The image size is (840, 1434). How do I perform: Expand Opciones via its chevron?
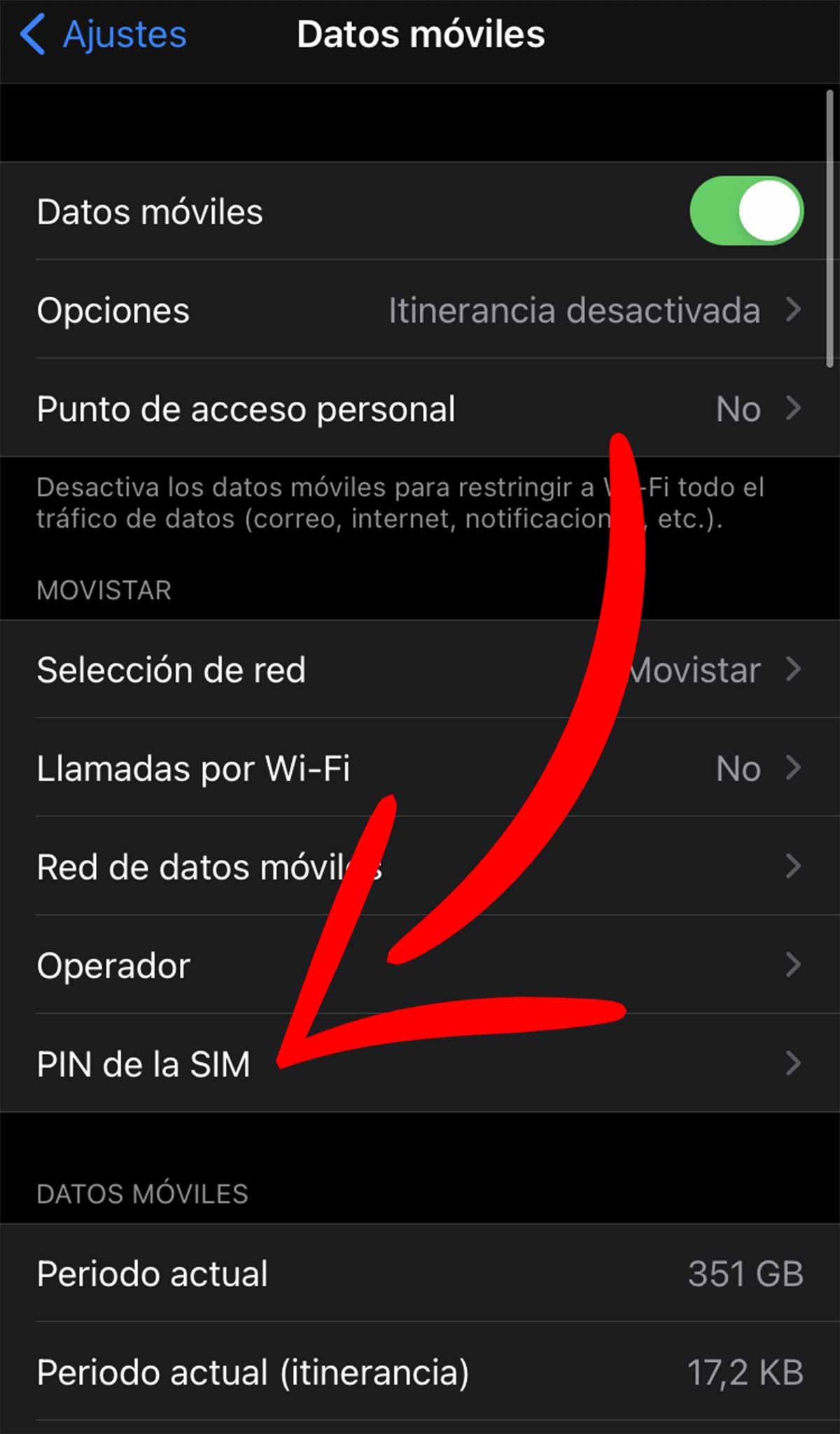[x=792, y=310]
